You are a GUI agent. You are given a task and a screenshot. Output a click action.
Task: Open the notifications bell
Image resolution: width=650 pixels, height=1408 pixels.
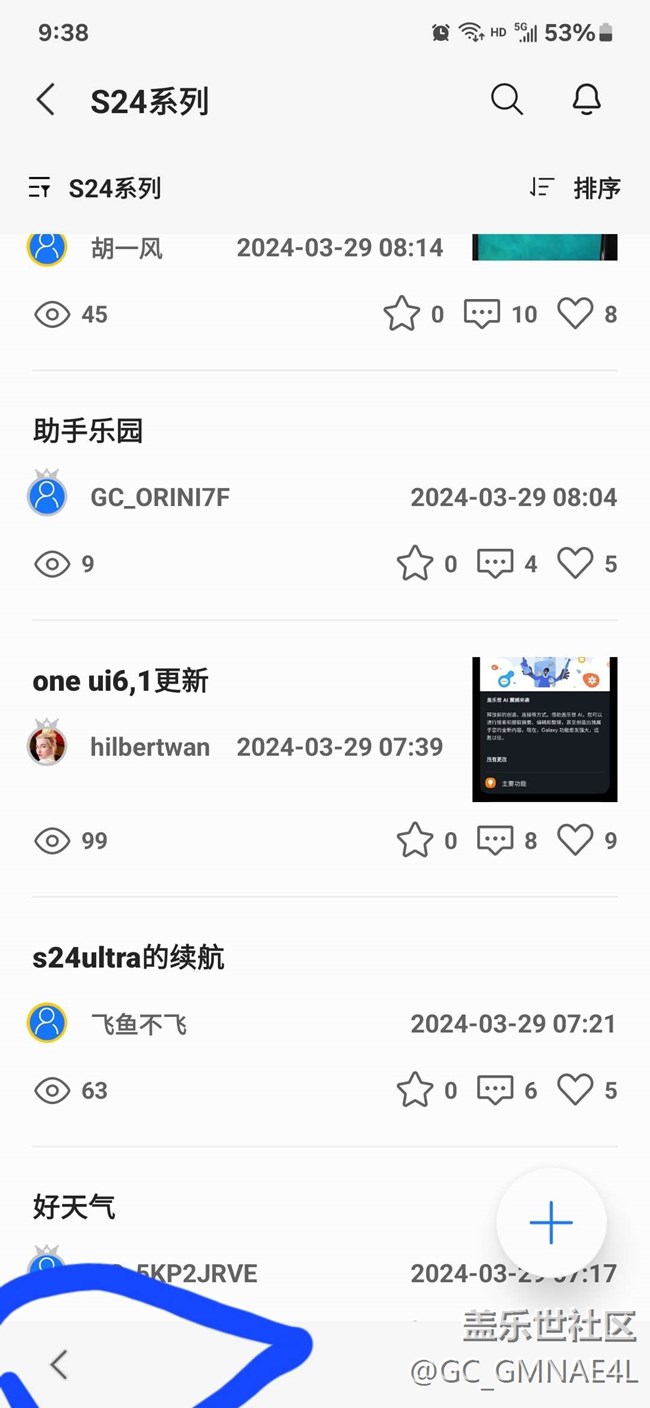(x=587, y=100)
